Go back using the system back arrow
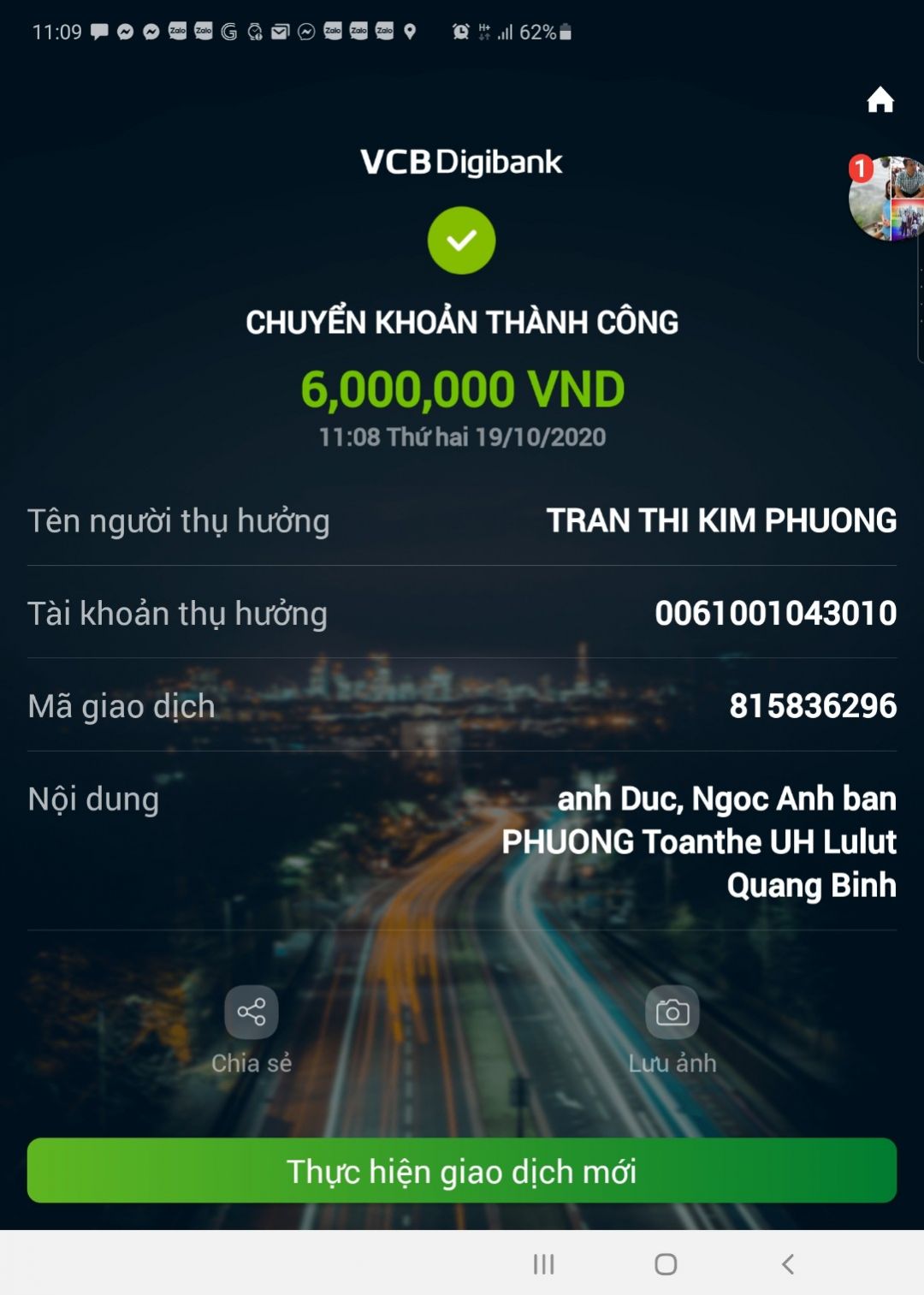The height and width of the screenshot is (1295, 924). 788,1264
